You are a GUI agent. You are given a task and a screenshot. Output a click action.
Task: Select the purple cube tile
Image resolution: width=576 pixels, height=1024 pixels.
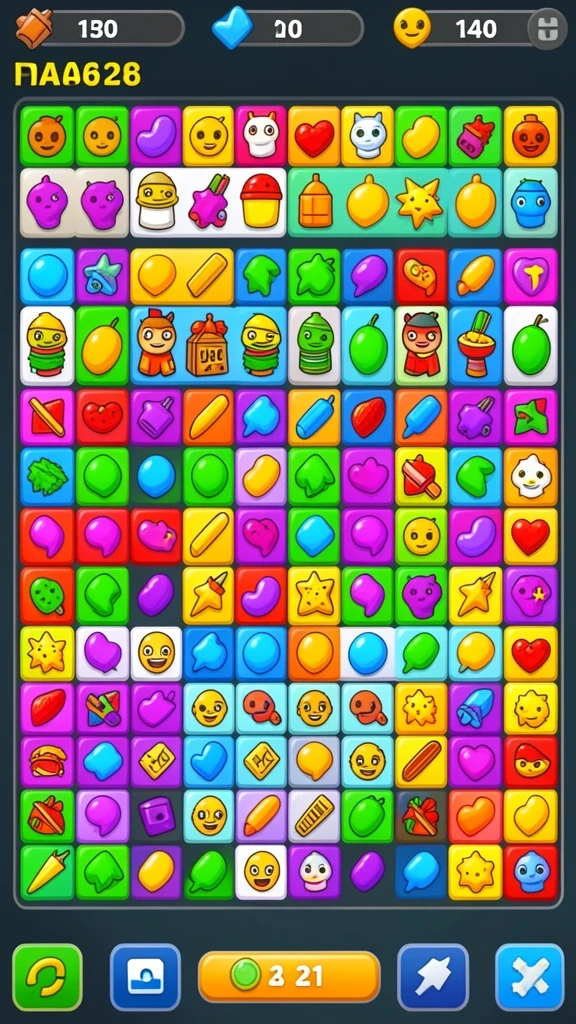pos(156,816)
